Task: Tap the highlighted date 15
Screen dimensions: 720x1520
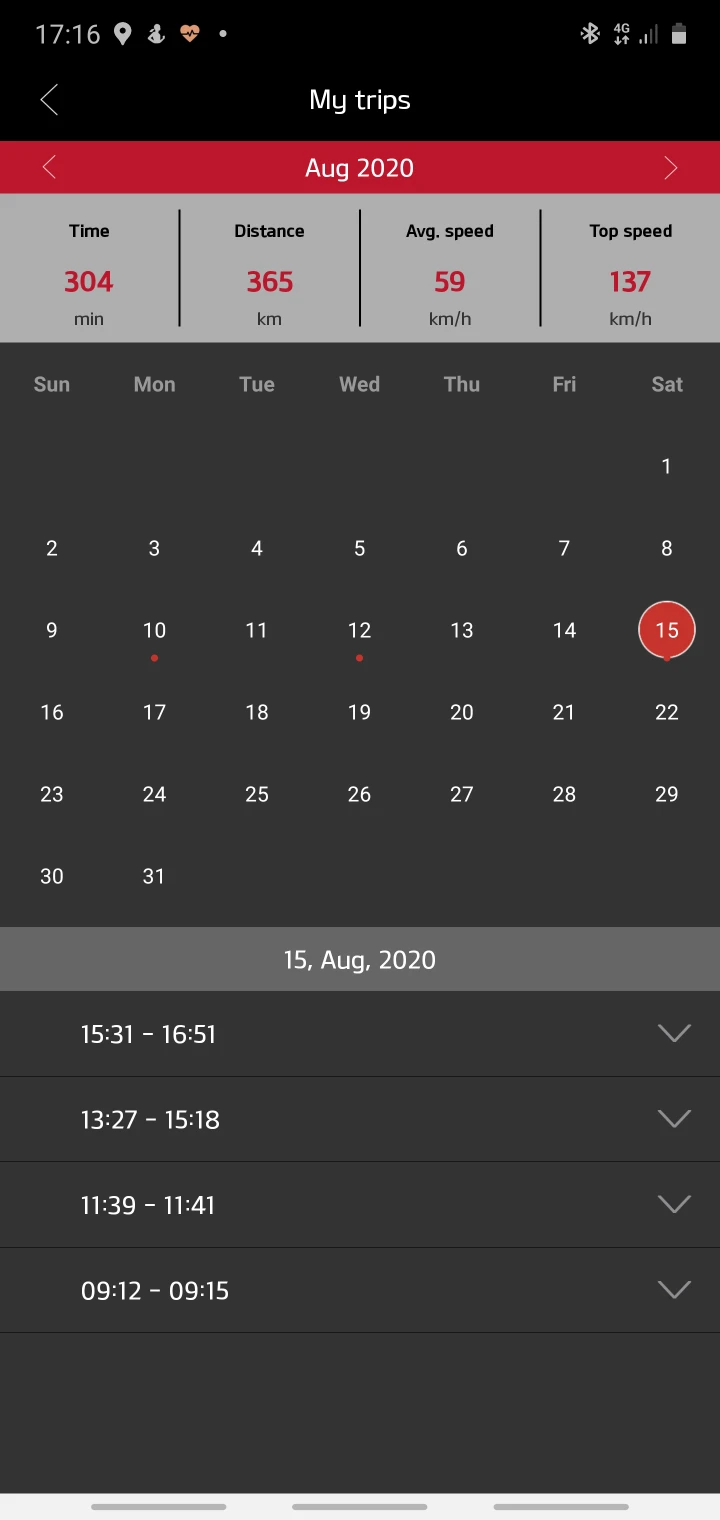Action: (667, 631)
